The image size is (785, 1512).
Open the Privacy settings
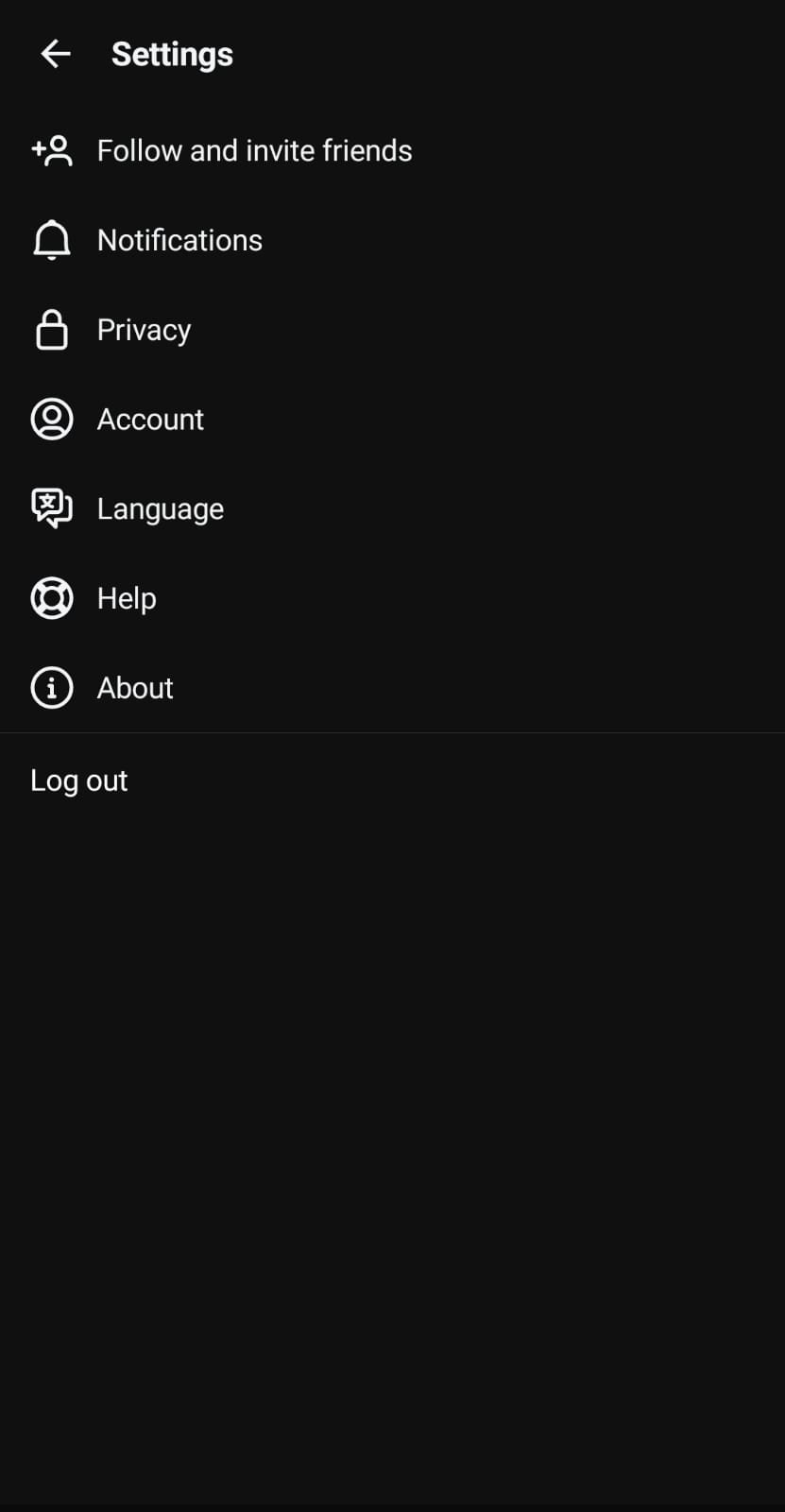(392, 330)
